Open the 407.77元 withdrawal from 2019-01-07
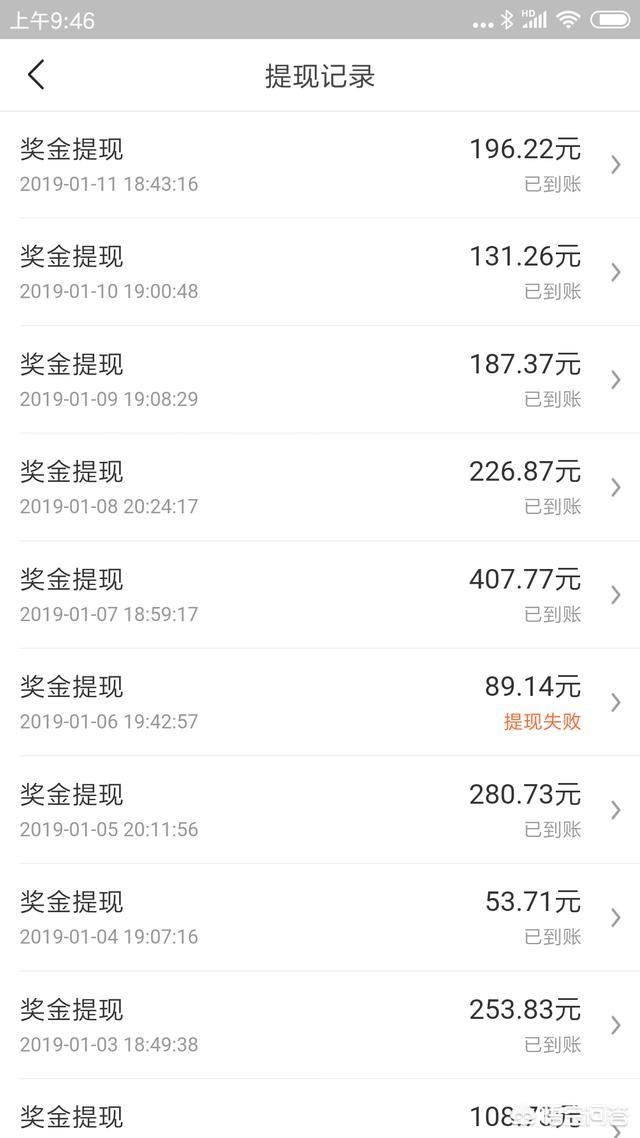Image resolution: width=640 pixels, height=1138 pixels. 320,594
